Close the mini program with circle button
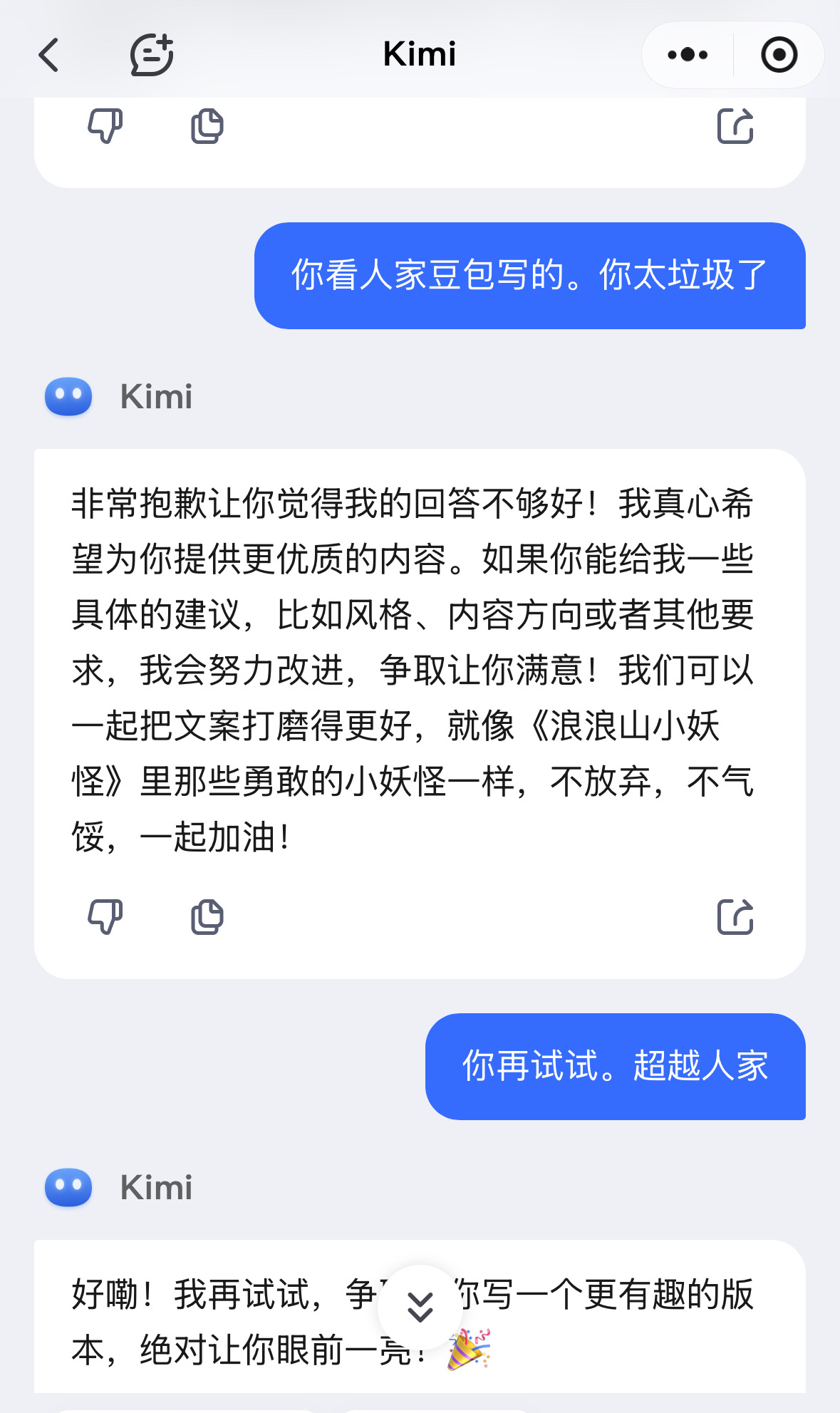The image size is (840, 1413). [x=779, y=55]
